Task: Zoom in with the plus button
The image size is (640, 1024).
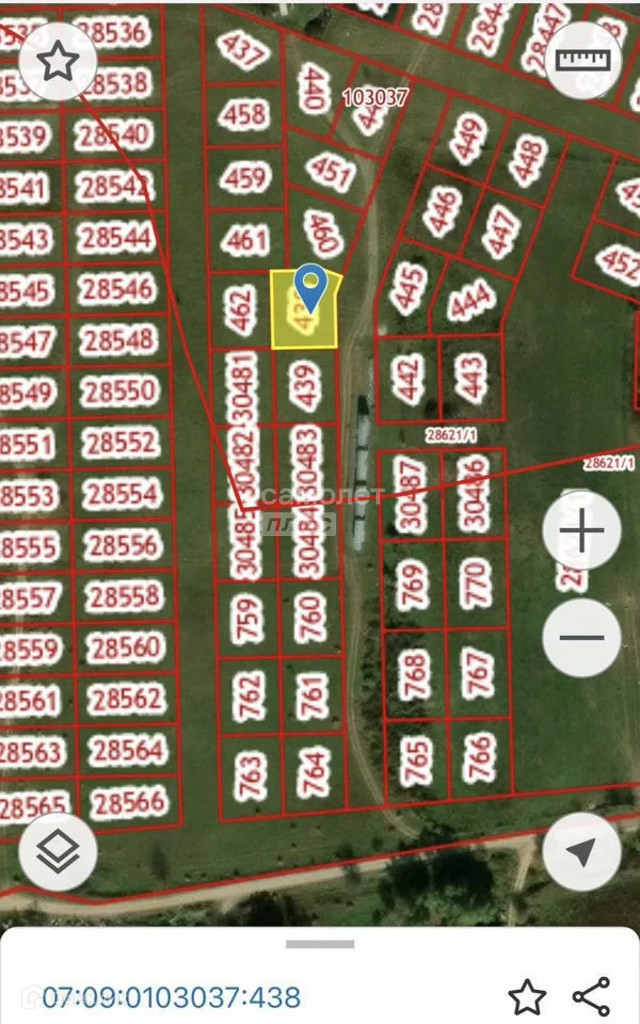Action: tap(582, 531)
